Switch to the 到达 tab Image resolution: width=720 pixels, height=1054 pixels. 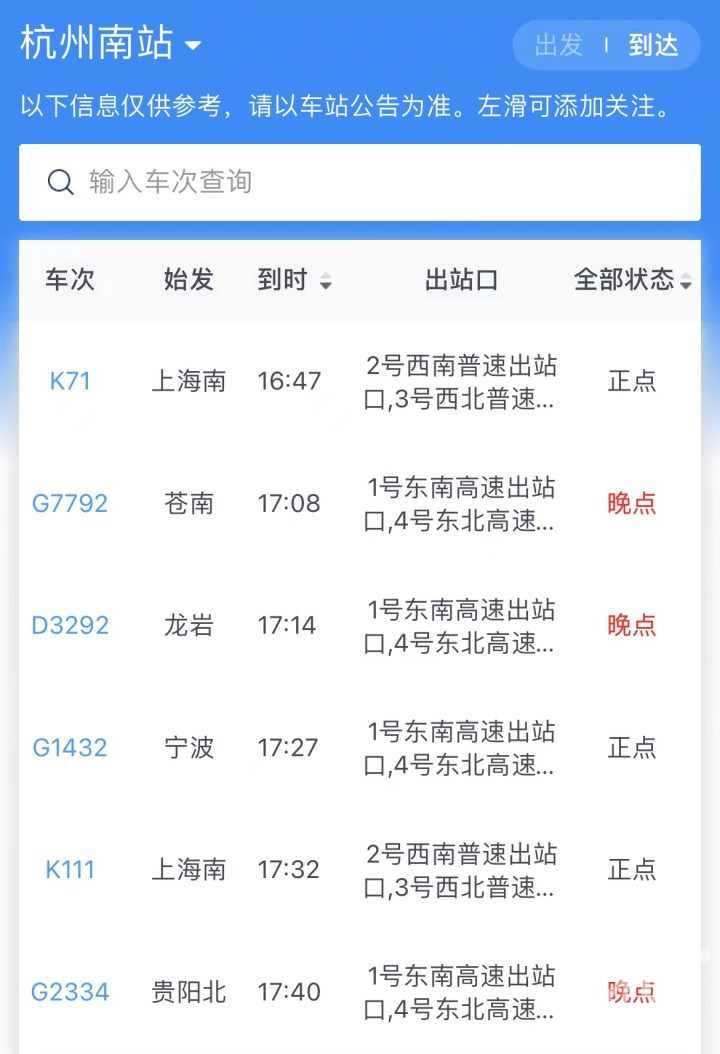coord(655,45)
